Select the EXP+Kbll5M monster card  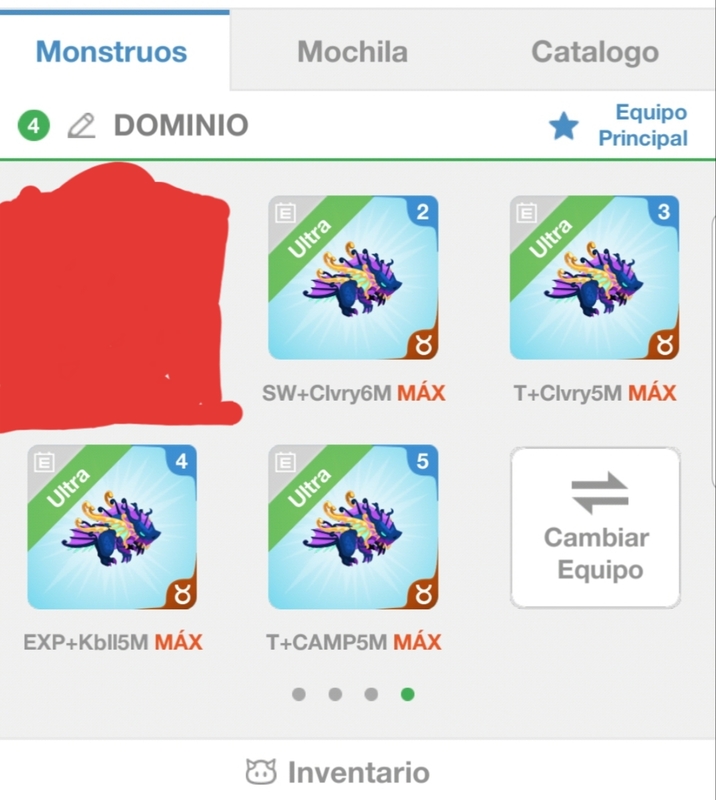tap(112, 527)
